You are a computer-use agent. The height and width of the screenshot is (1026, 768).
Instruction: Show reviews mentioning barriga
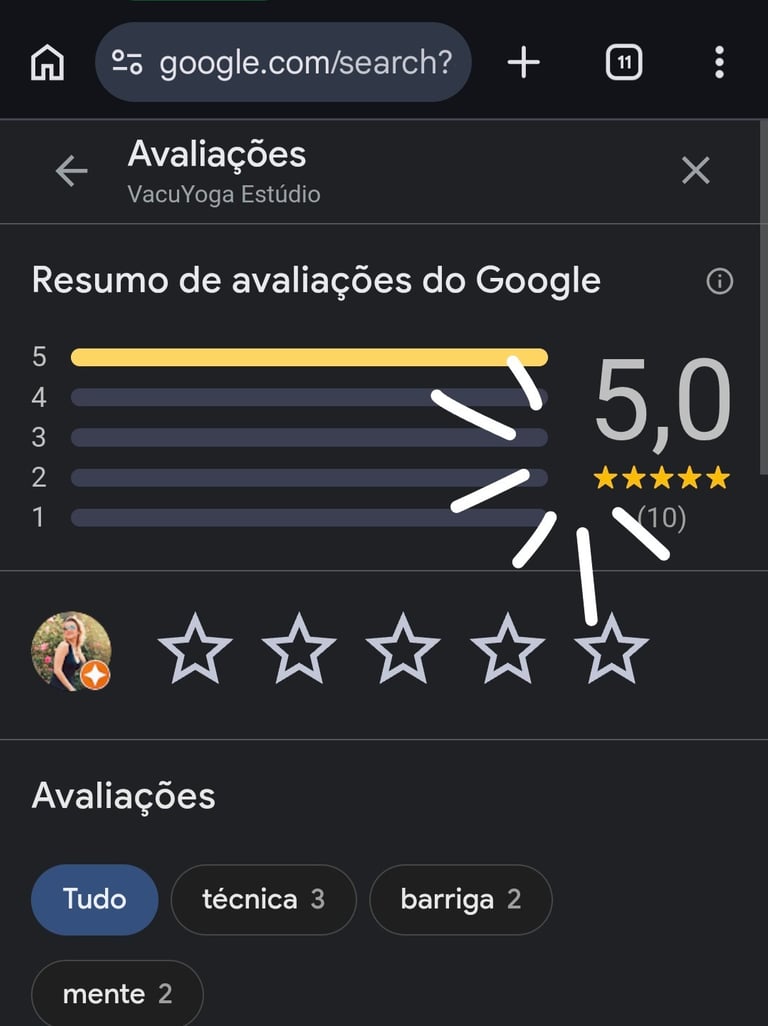click(460, 899)
